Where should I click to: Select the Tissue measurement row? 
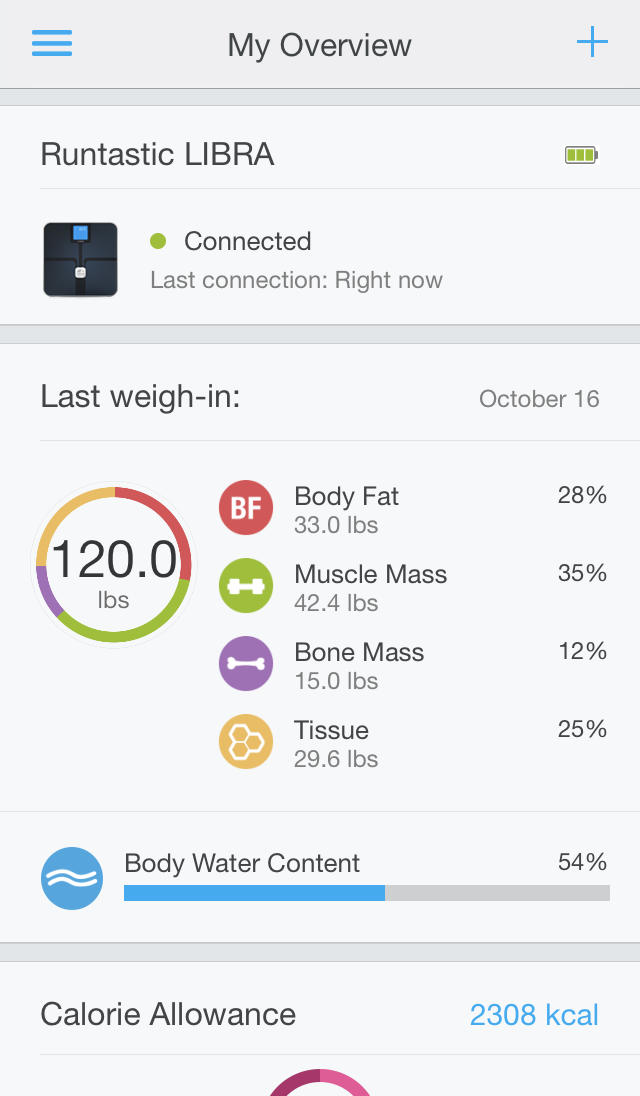click(412, 742)
